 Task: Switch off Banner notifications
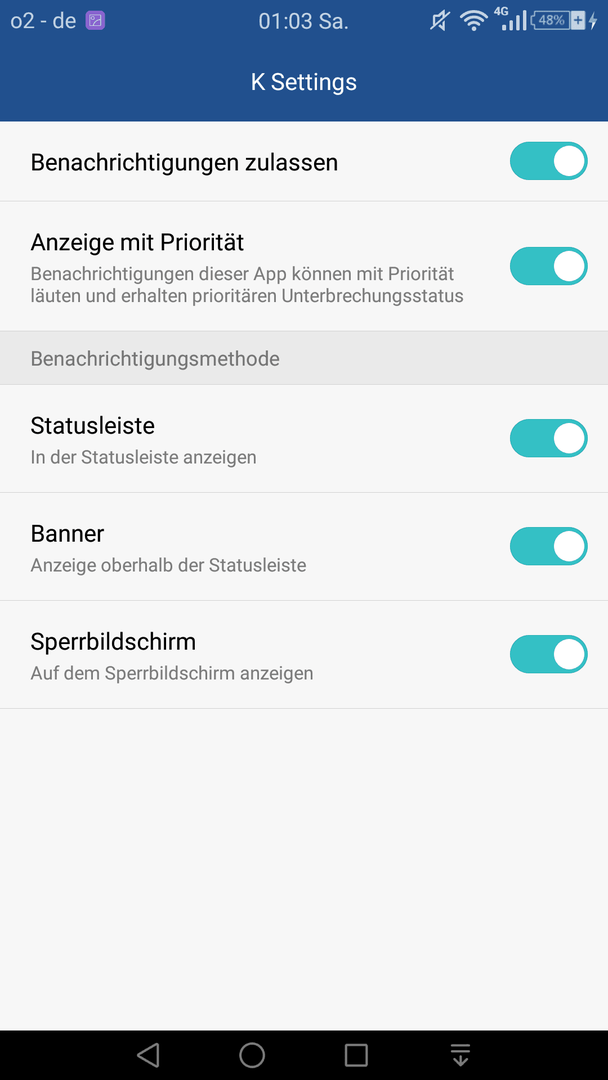[x=548, y=546]
